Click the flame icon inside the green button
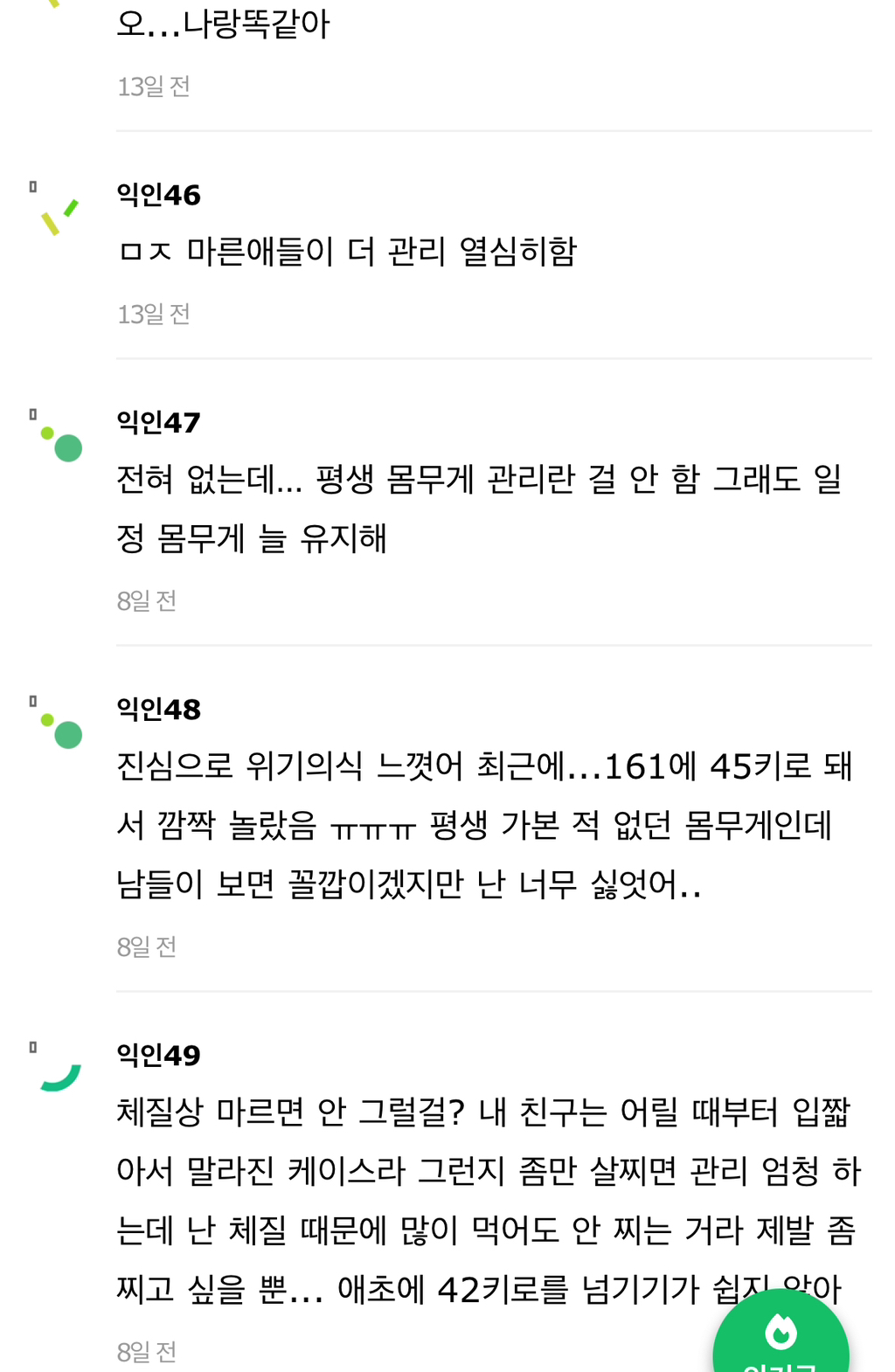Viewport: 895px width, 1372px height. (781, 1331)
